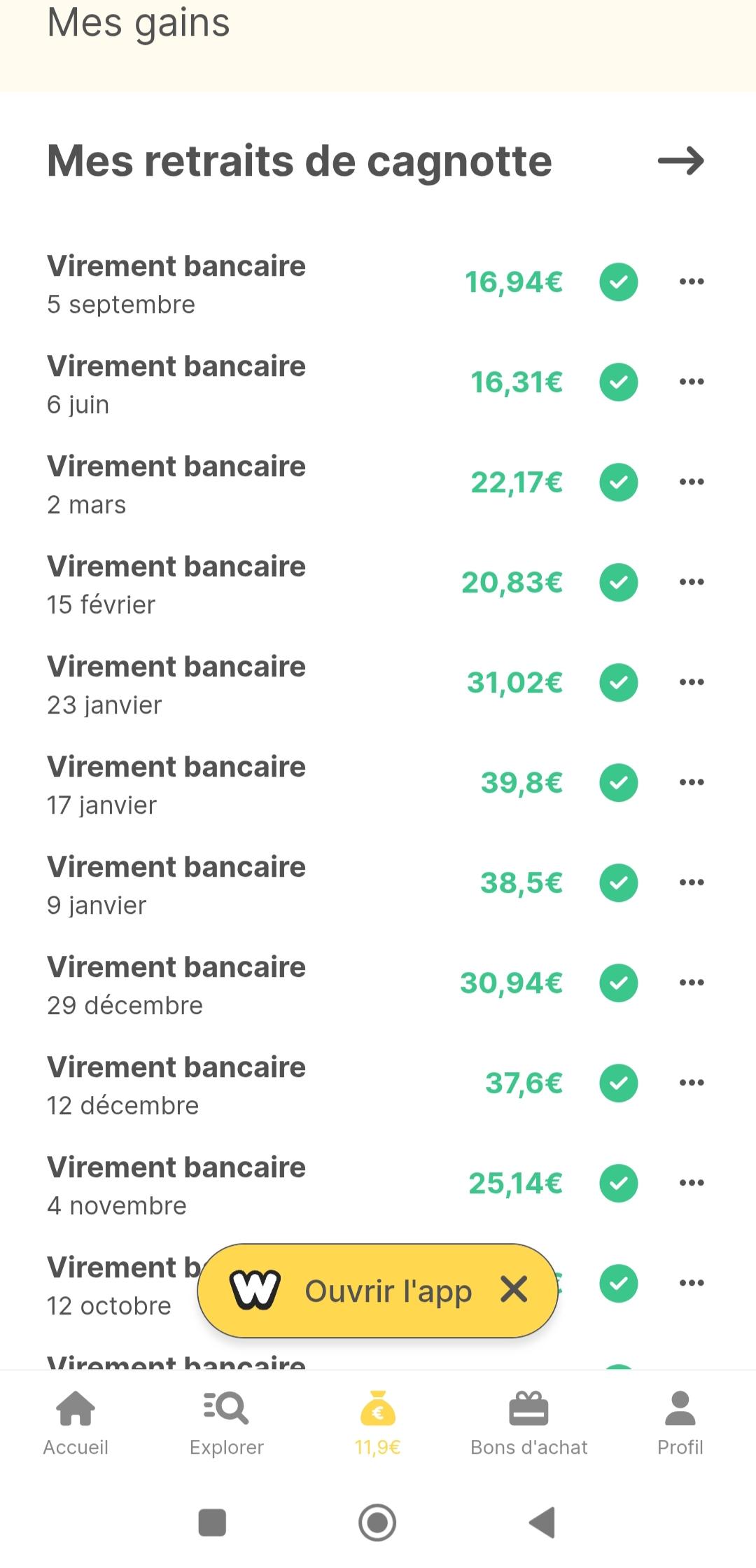The height and width of the screenshot is (1568, 756).
Task: Open the three-dot menu for 2 mars
Action: tap(692, 482)
